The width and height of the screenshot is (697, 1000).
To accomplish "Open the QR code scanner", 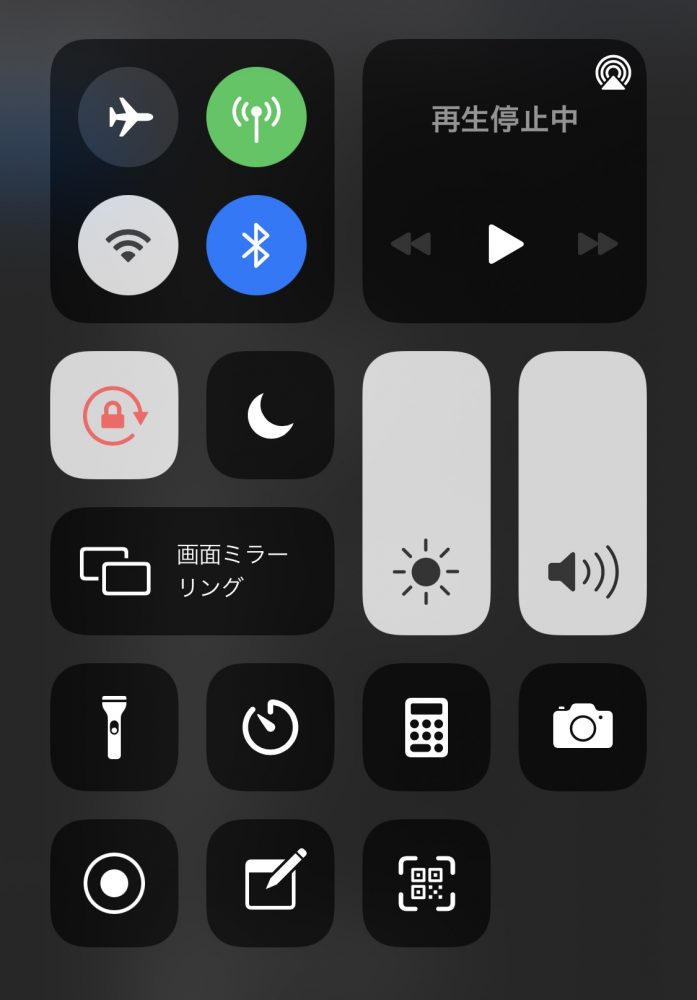I will [x=426, y=883].
